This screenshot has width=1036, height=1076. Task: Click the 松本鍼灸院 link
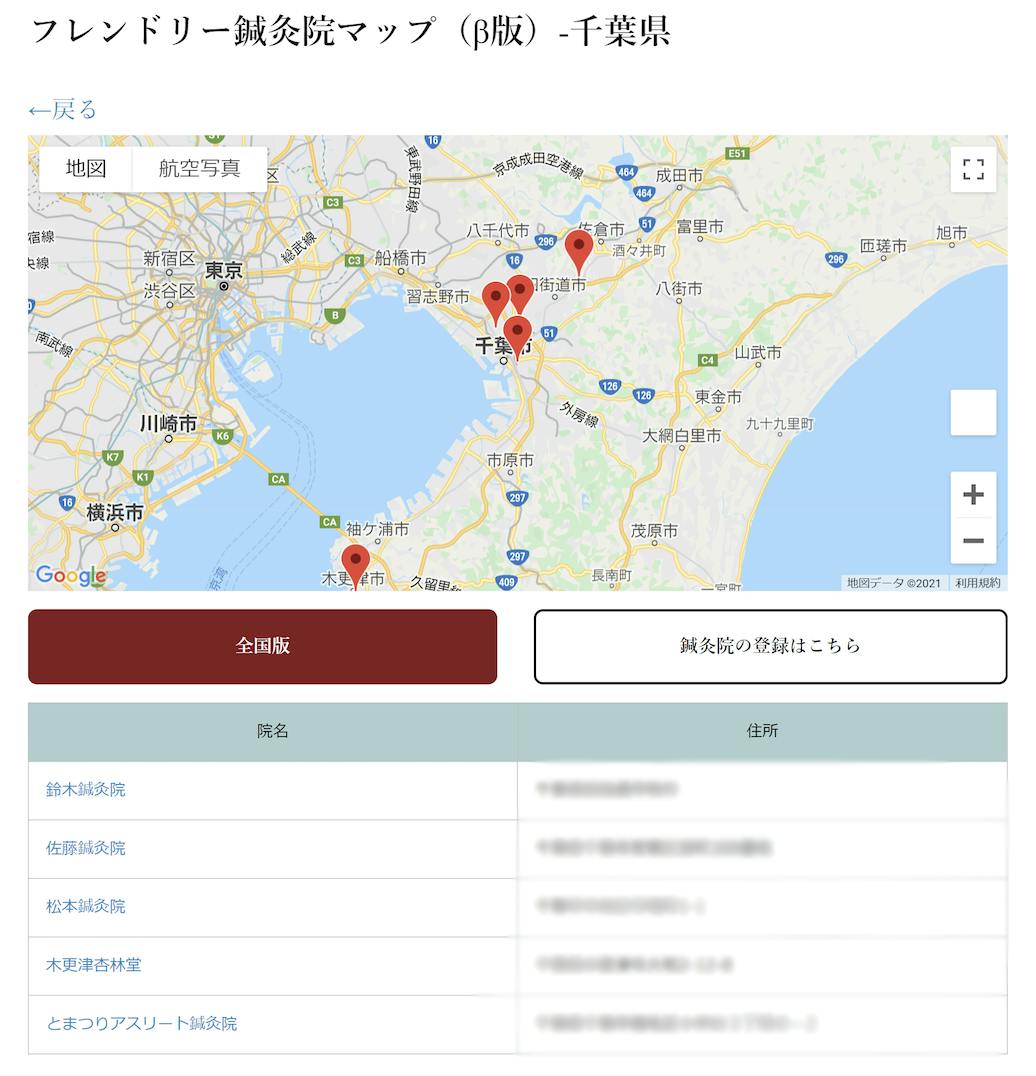(x=87, y=907)
